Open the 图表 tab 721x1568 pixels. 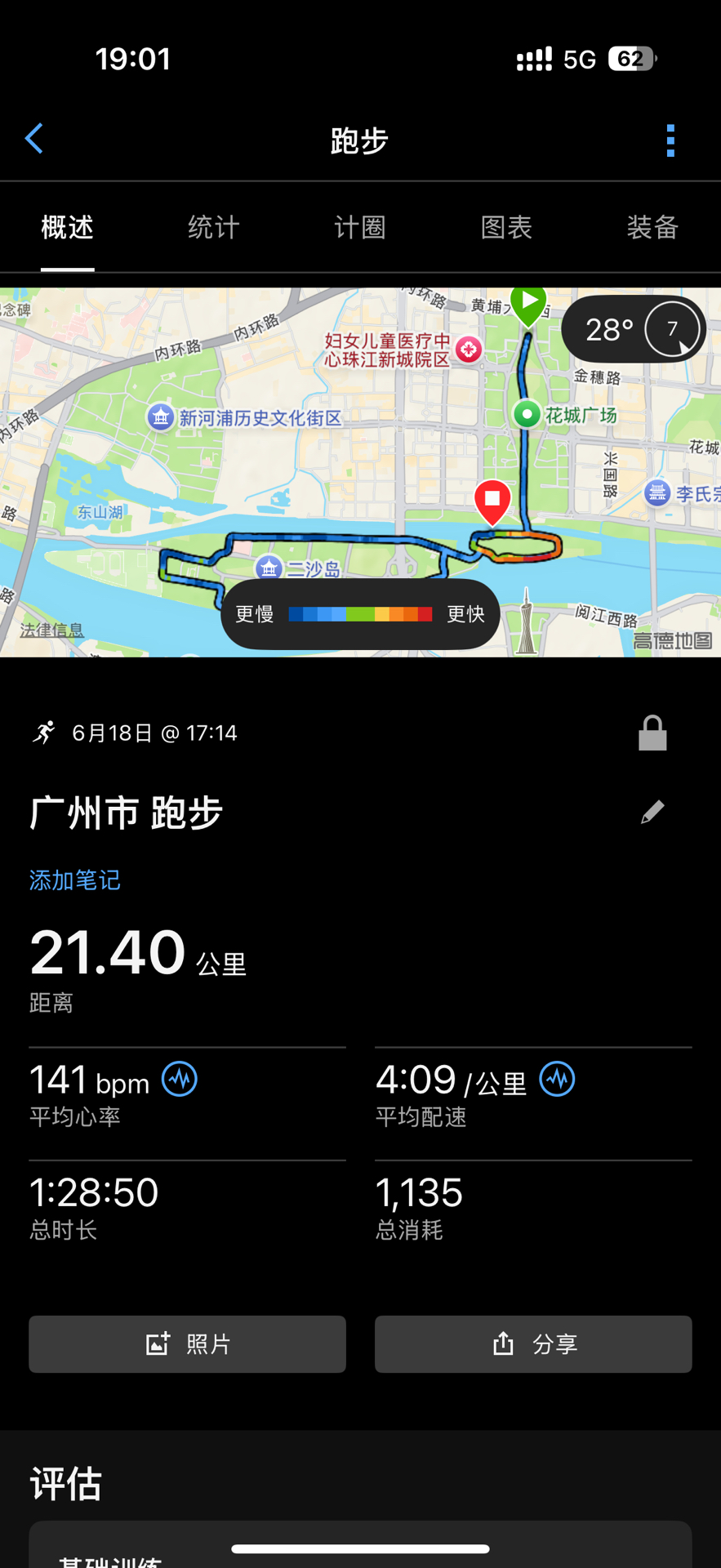coord(506,227)
